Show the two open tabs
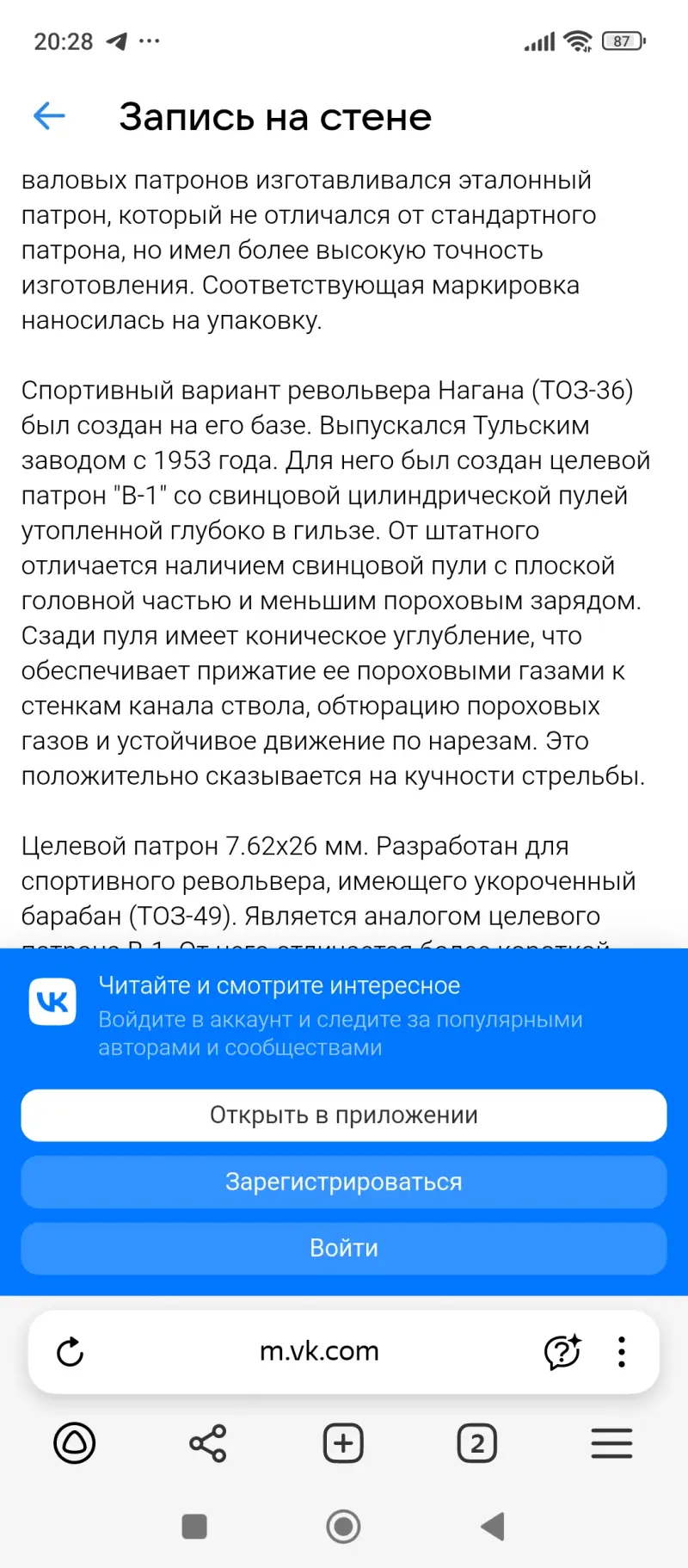The width and height of the screenshot is (688, 1568). tap(477, 1443)
